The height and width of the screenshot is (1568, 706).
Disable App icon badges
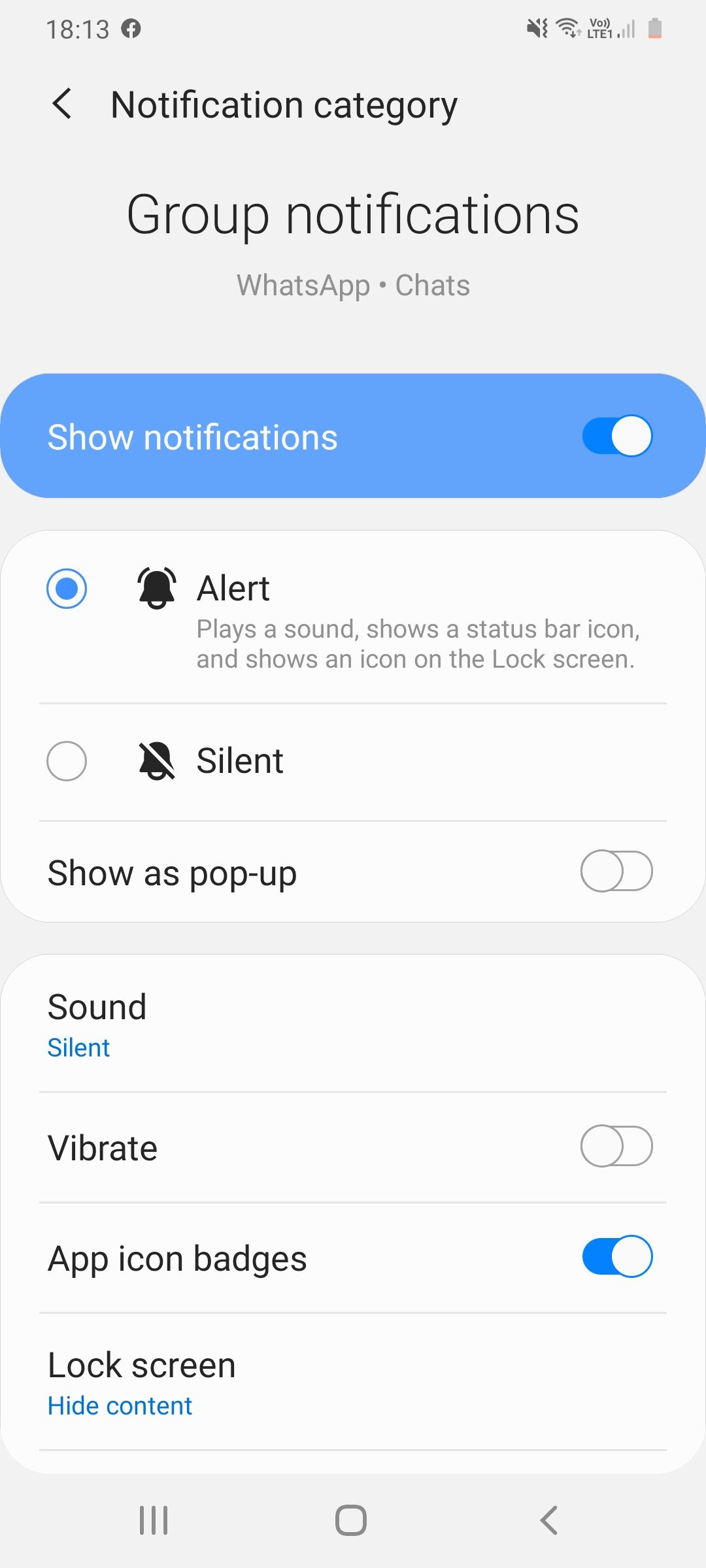click(616, 1256)
